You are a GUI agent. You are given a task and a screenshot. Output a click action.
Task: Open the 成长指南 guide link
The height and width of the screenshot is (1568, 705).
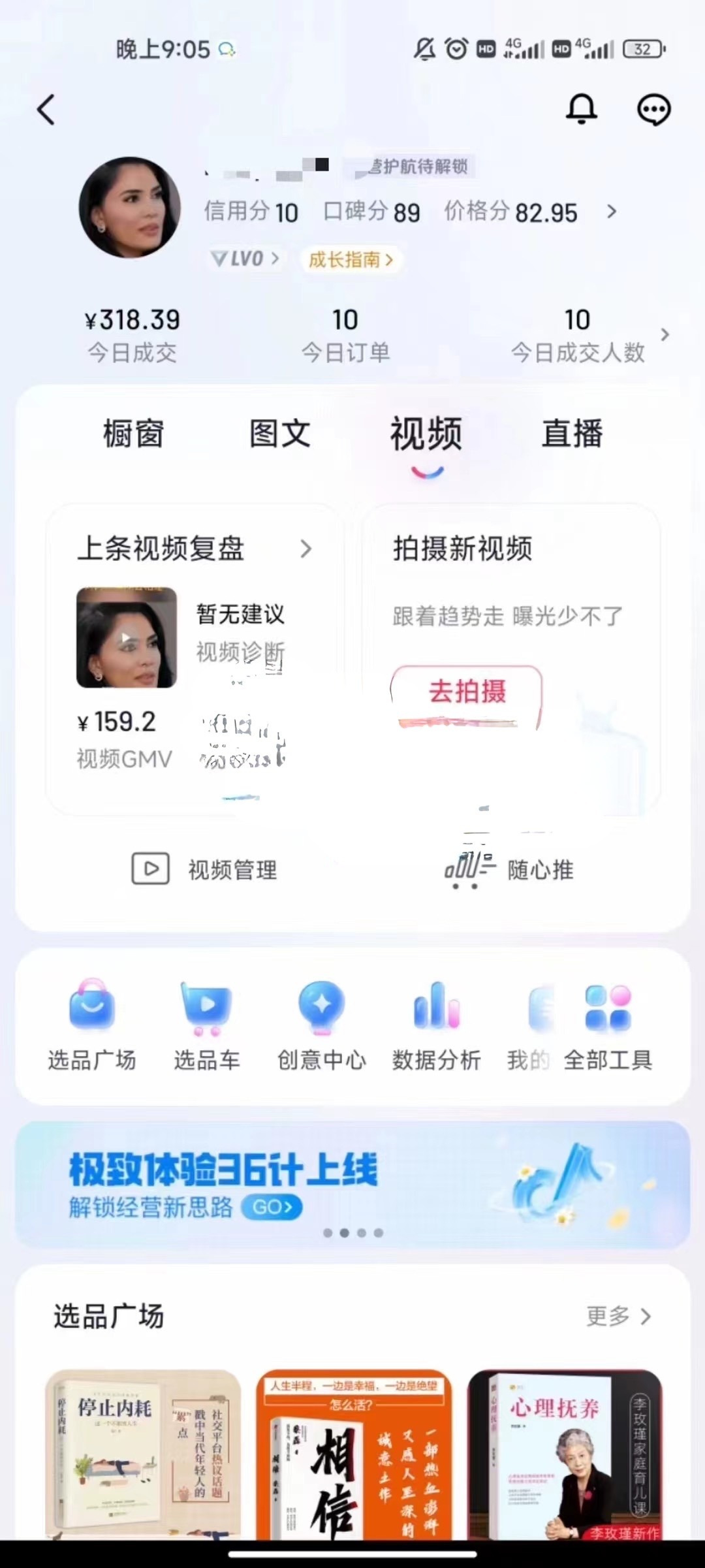(x=351, y=260)
